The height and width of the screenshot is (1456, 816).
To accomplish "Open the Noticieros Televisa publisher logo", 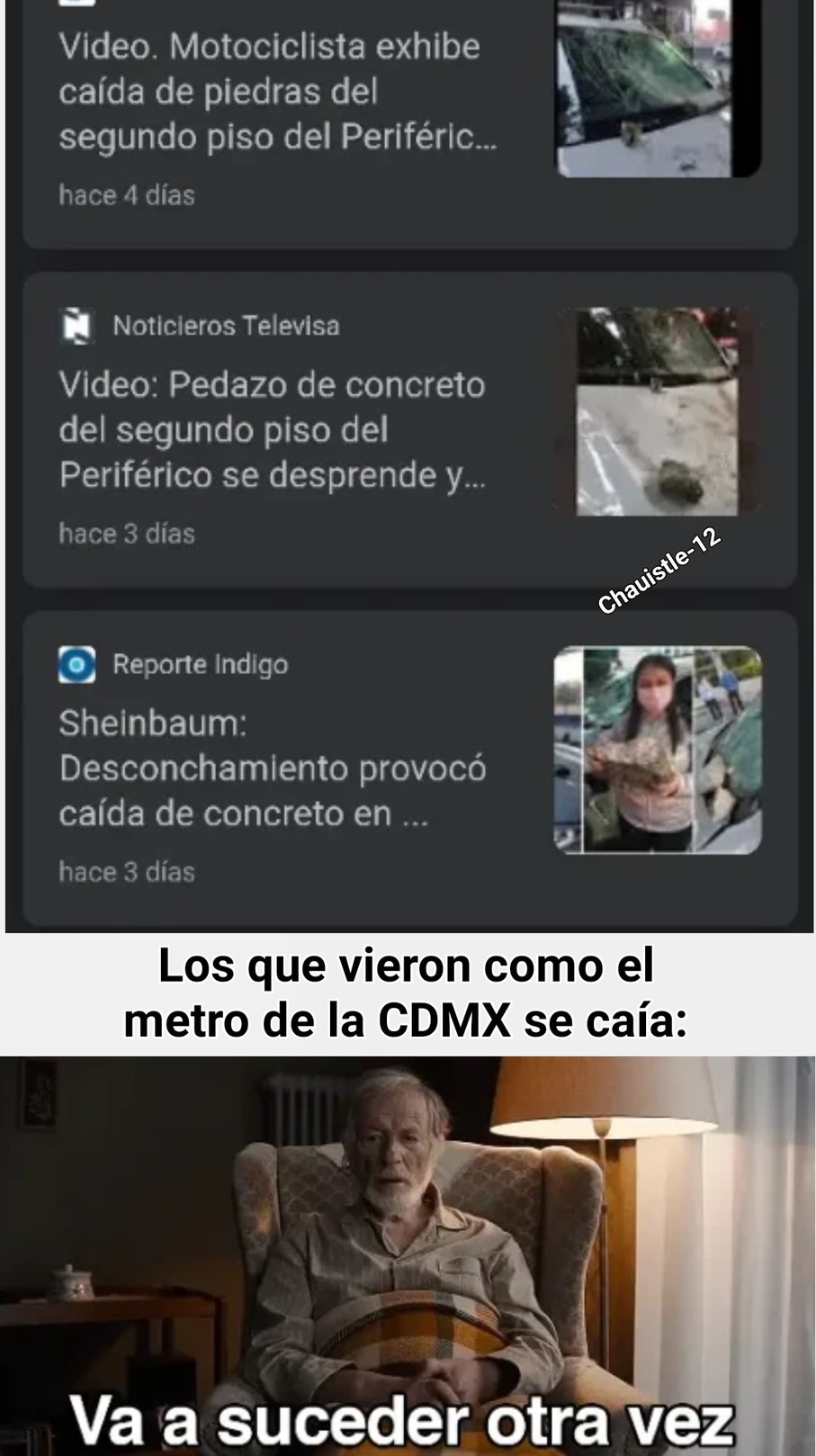I will pyautogui.click(x=76, y=327).
